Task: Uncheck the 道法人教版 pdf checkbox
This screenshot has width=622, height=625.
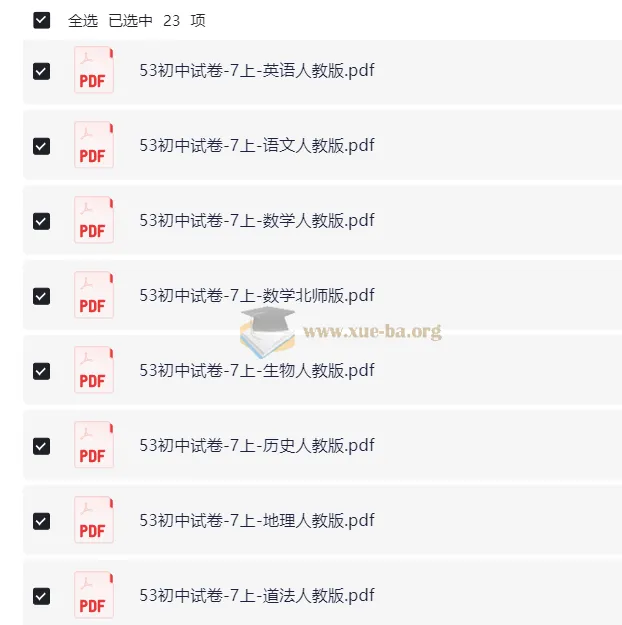Action: pos(41,596)
